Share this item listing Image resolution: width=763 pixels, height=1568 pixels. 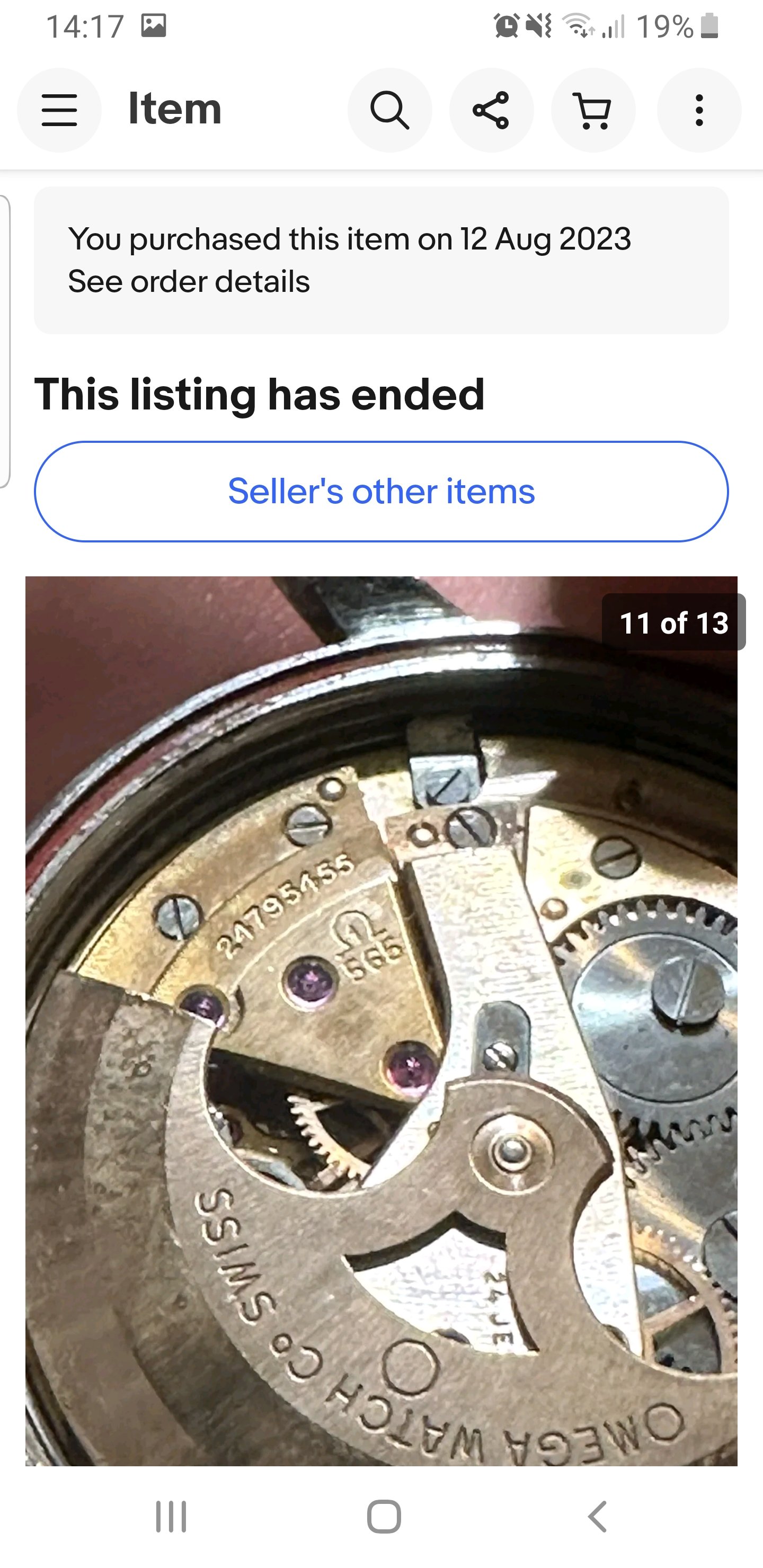[491, 110]
